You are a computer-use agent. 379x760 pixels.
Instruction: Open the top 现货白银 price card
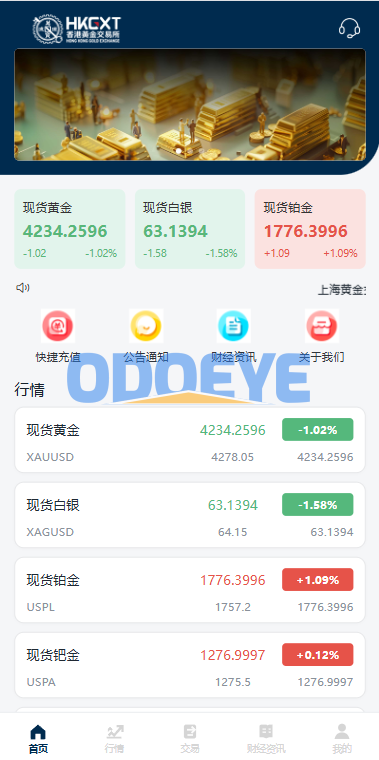(x=190, y=229)
